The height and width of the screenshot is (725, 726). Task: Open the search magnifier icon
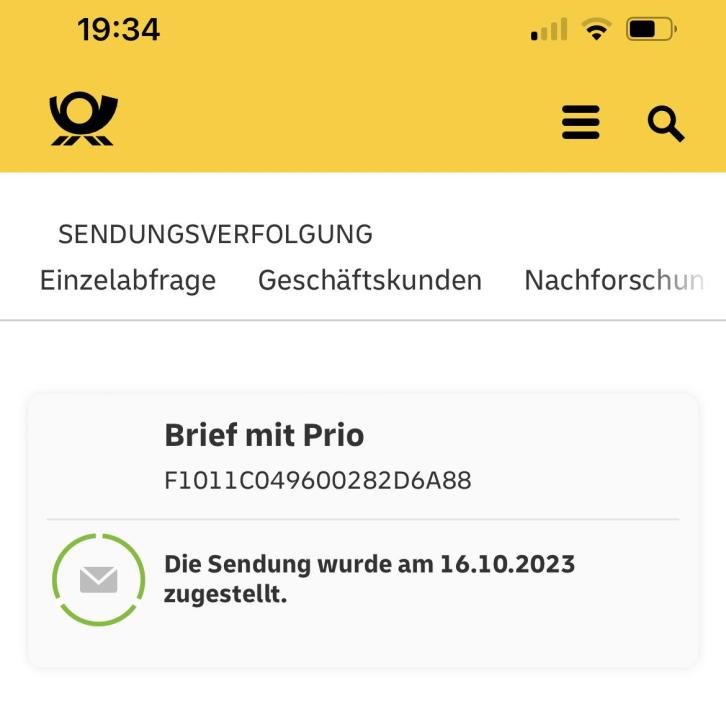pyautogui.click(x=665, y=123)
